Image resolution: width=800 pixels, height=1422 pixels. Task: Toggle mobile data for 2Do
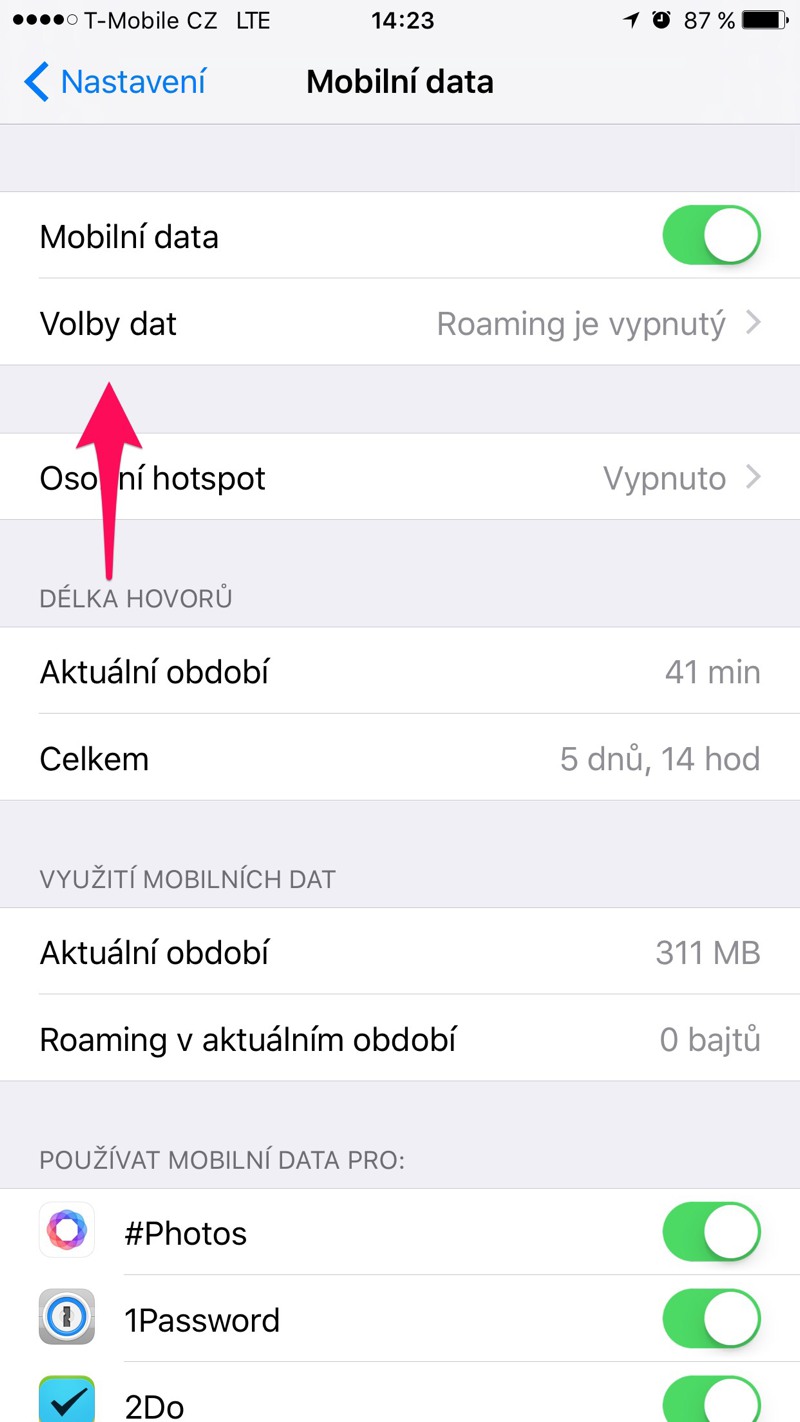pyautogui.click(x=711, y=1402)
